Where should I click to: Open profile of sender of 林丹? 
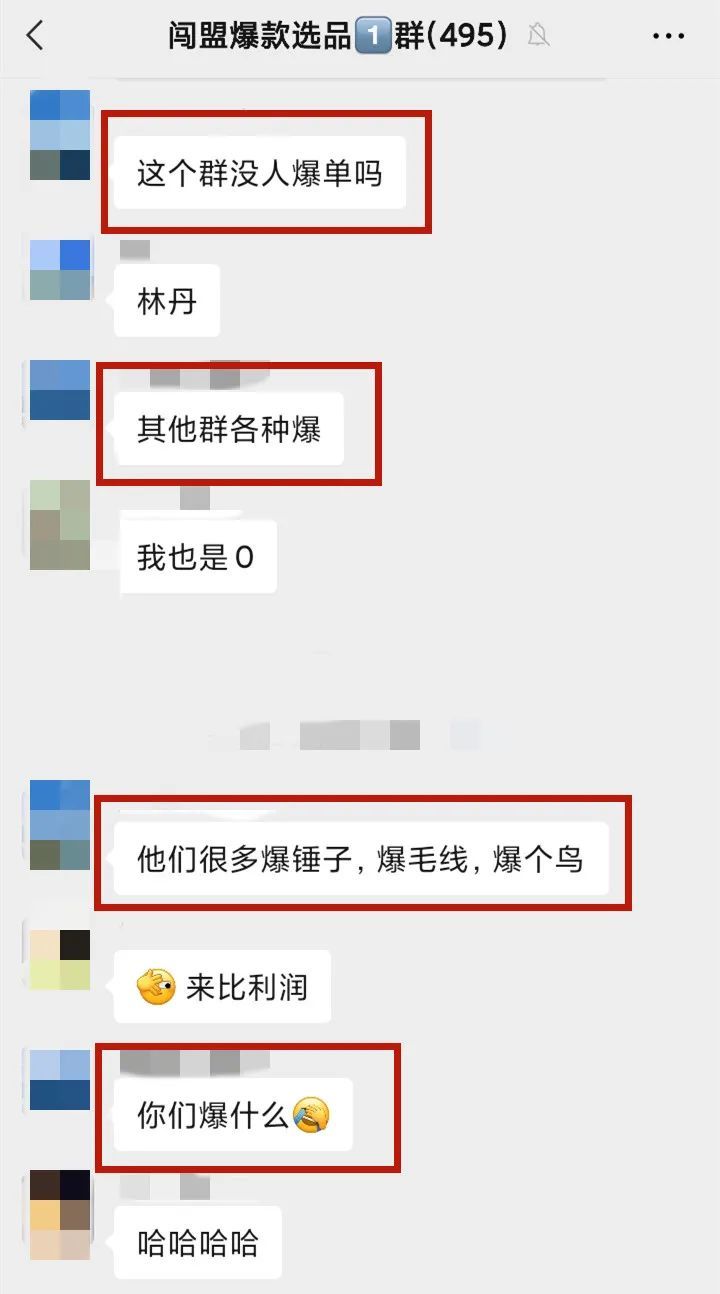pyautogui.click(x=60, y=270)
